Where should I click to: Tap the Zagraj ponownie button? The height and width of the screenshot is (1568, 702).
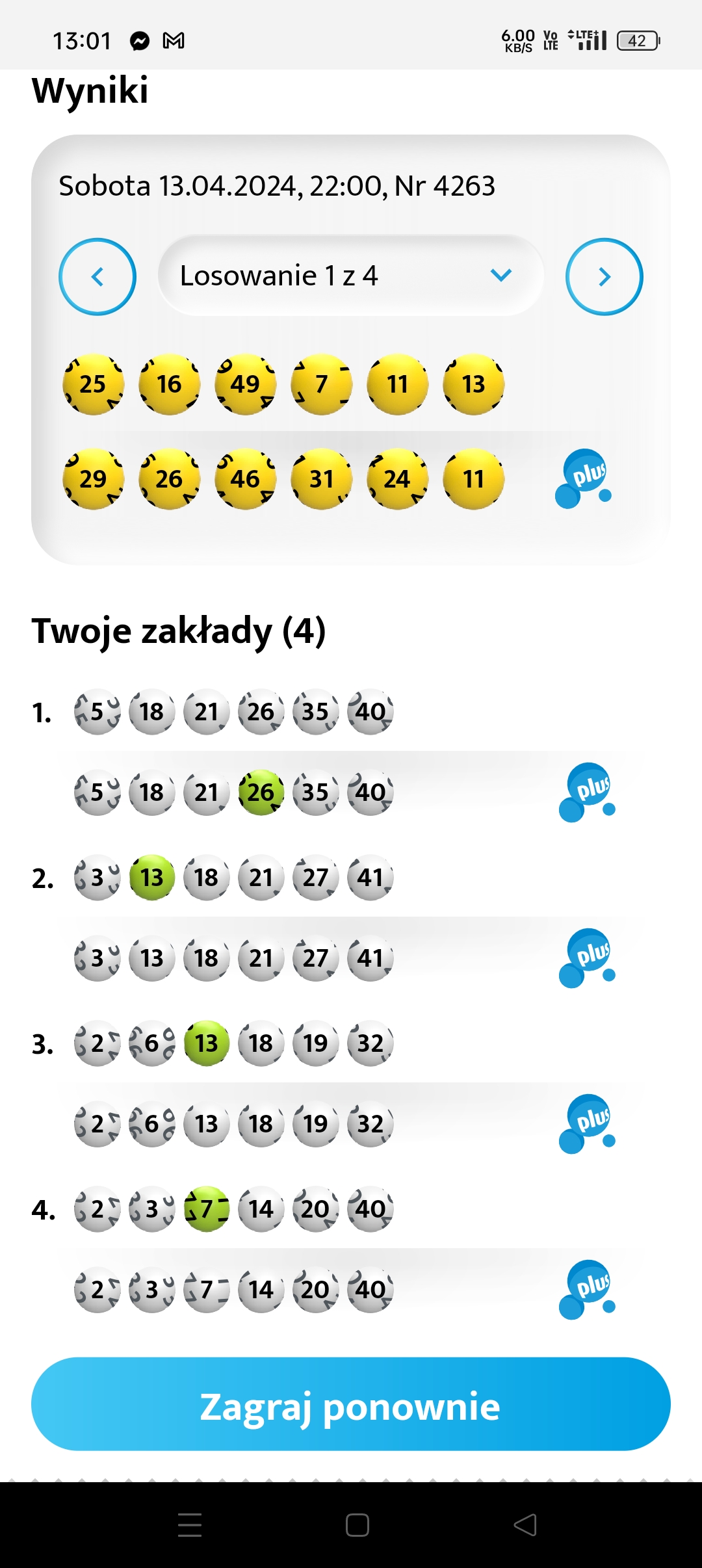click(350, 1404)
